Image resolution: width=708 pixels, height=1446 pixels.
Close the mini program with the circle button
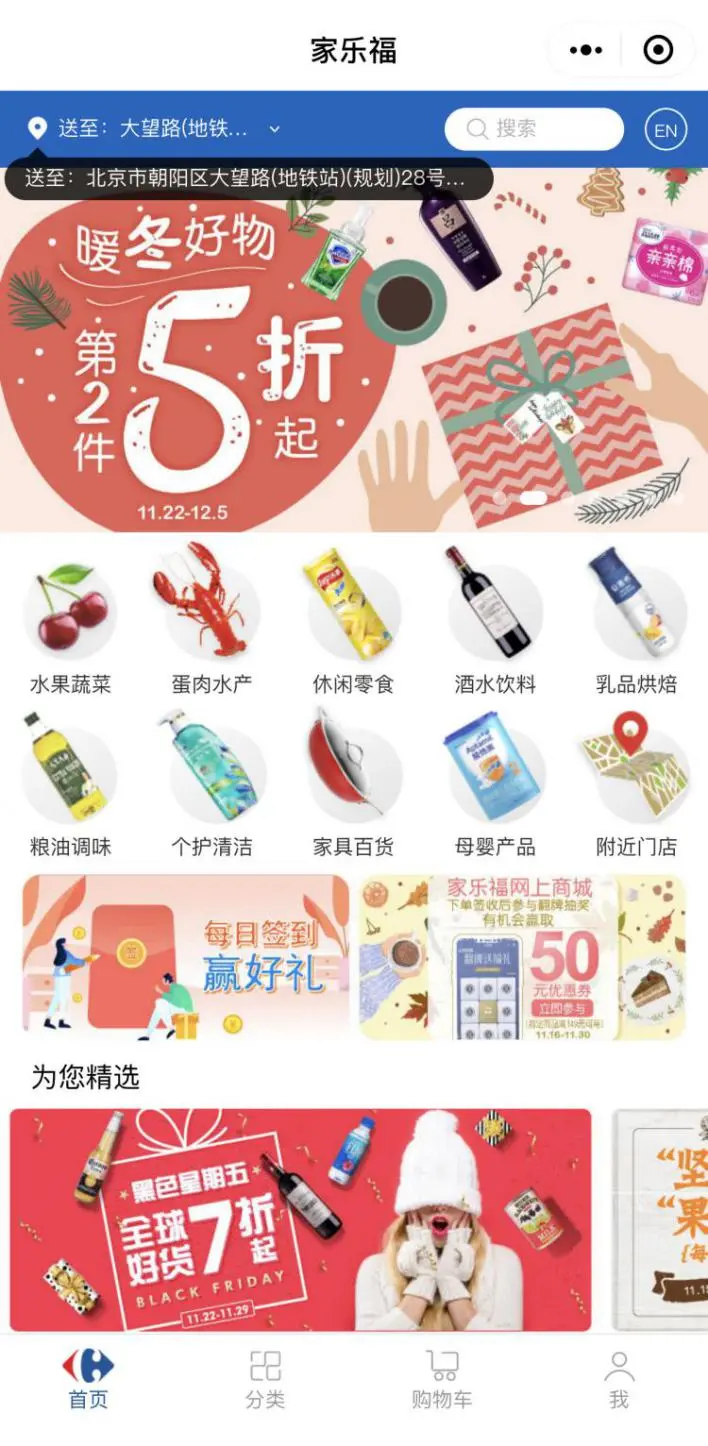[x=657, y=50]
